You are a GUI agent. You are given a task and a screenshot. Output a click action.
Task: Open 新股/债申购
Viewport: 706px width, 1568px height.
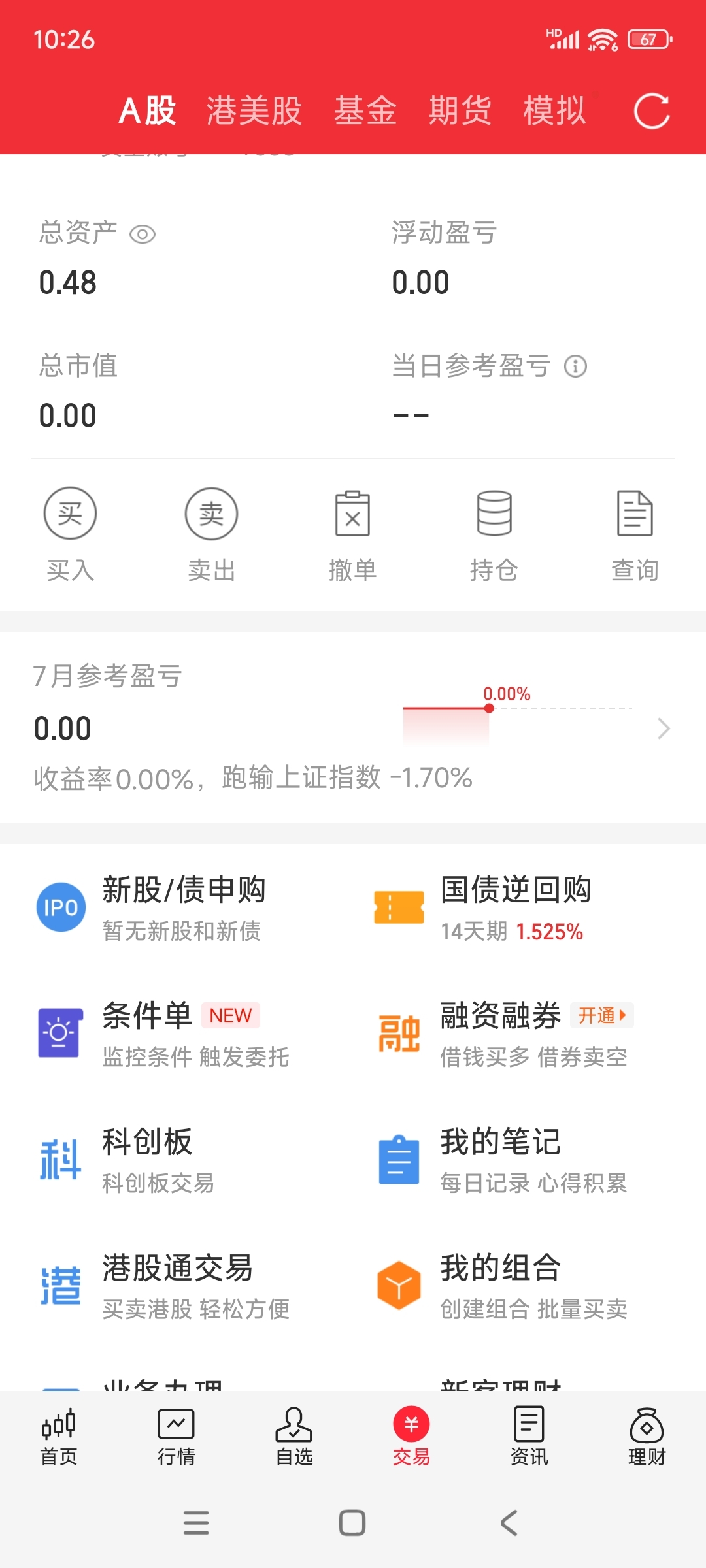click(x=183, y=907)
